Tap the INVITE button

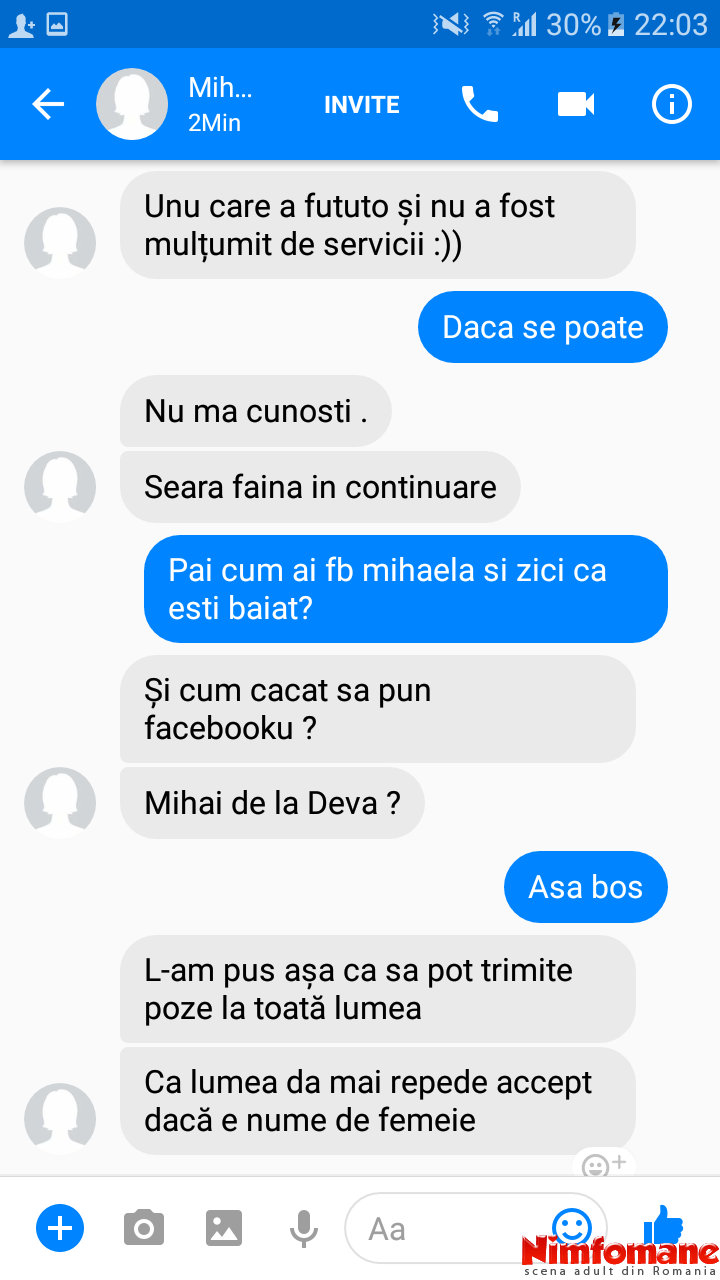click(x=362, y=105)
